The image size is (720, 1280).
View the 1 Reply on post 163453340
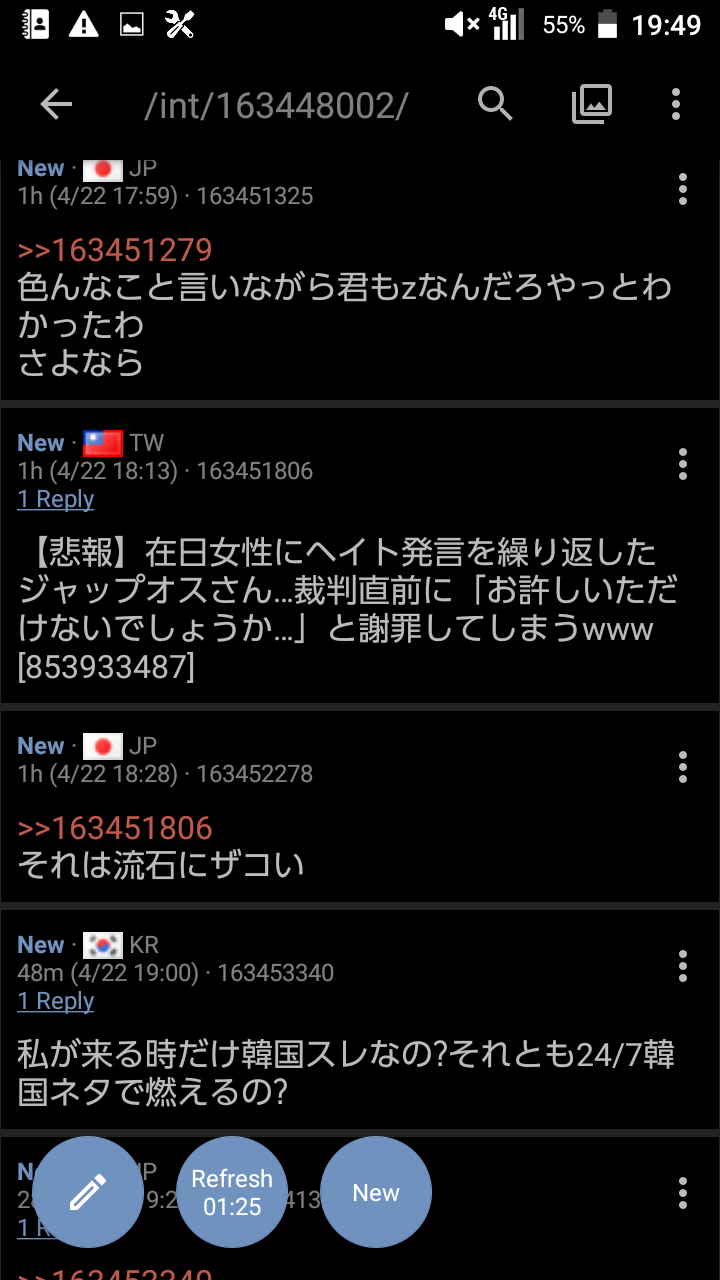coord(56,1001)
